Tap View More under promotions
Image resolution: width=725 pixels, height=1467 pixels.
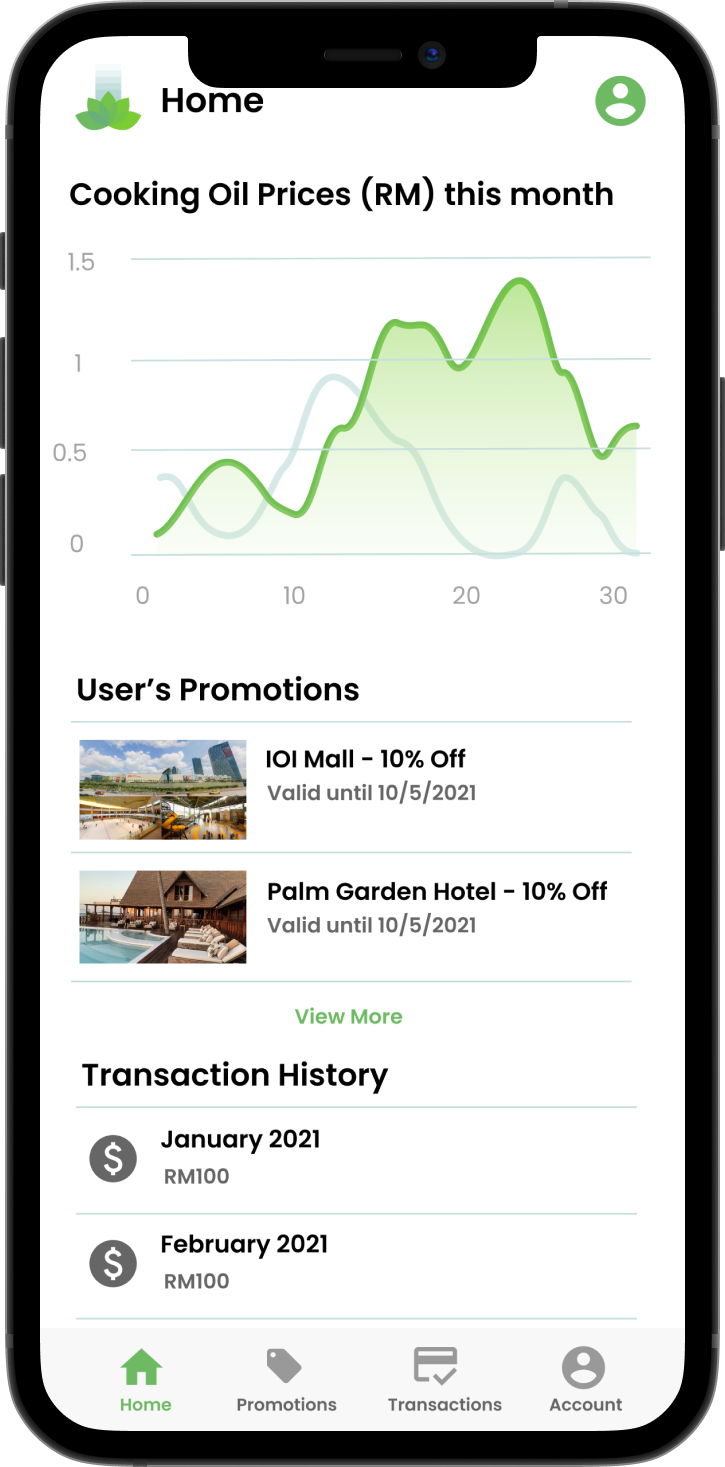tap(348, 1016)
